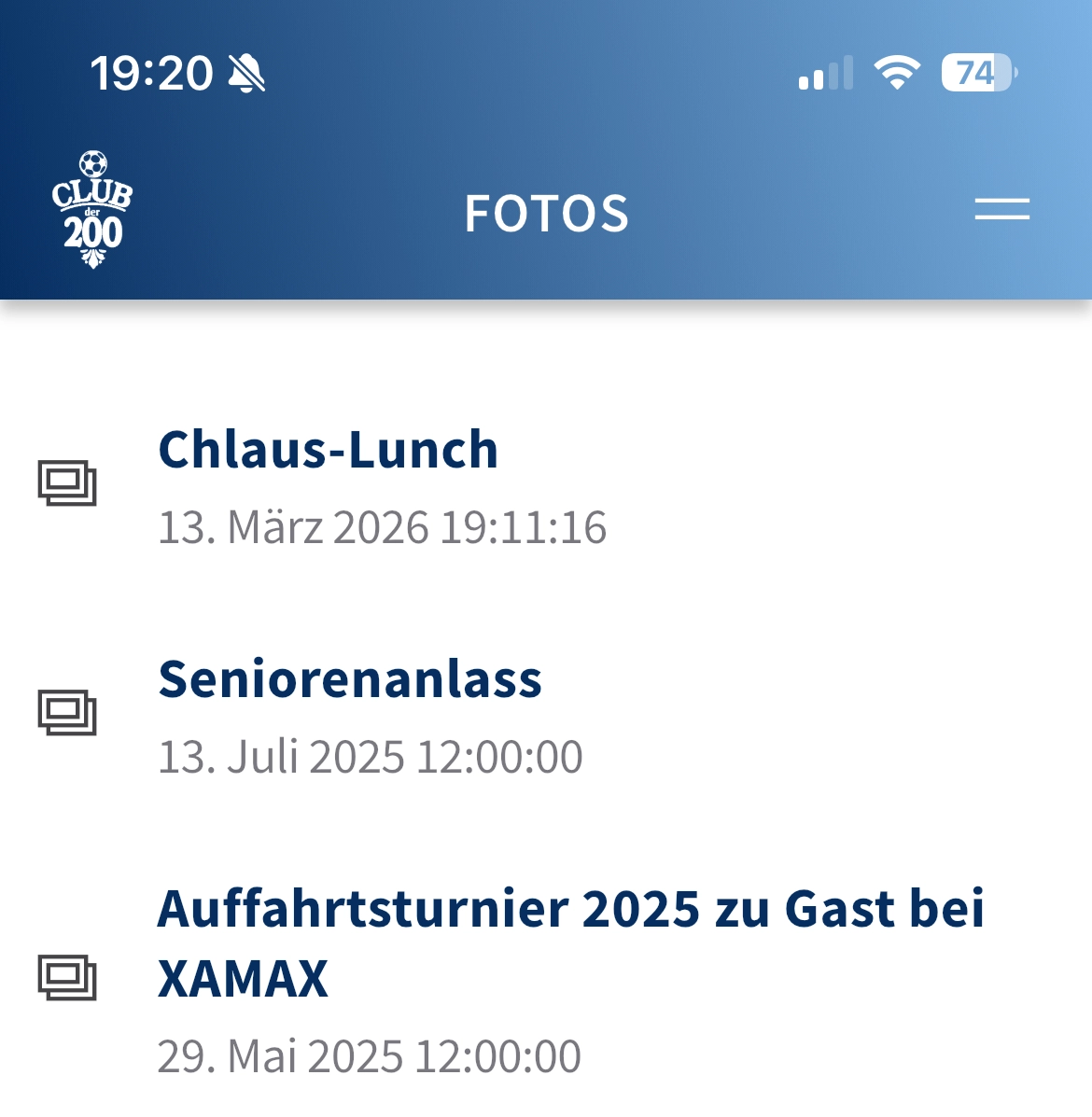Check the Wi-Fi status icon
Image resolution: width=1092 pixels, height=1117 pixels.
click(x=895, y=73)
